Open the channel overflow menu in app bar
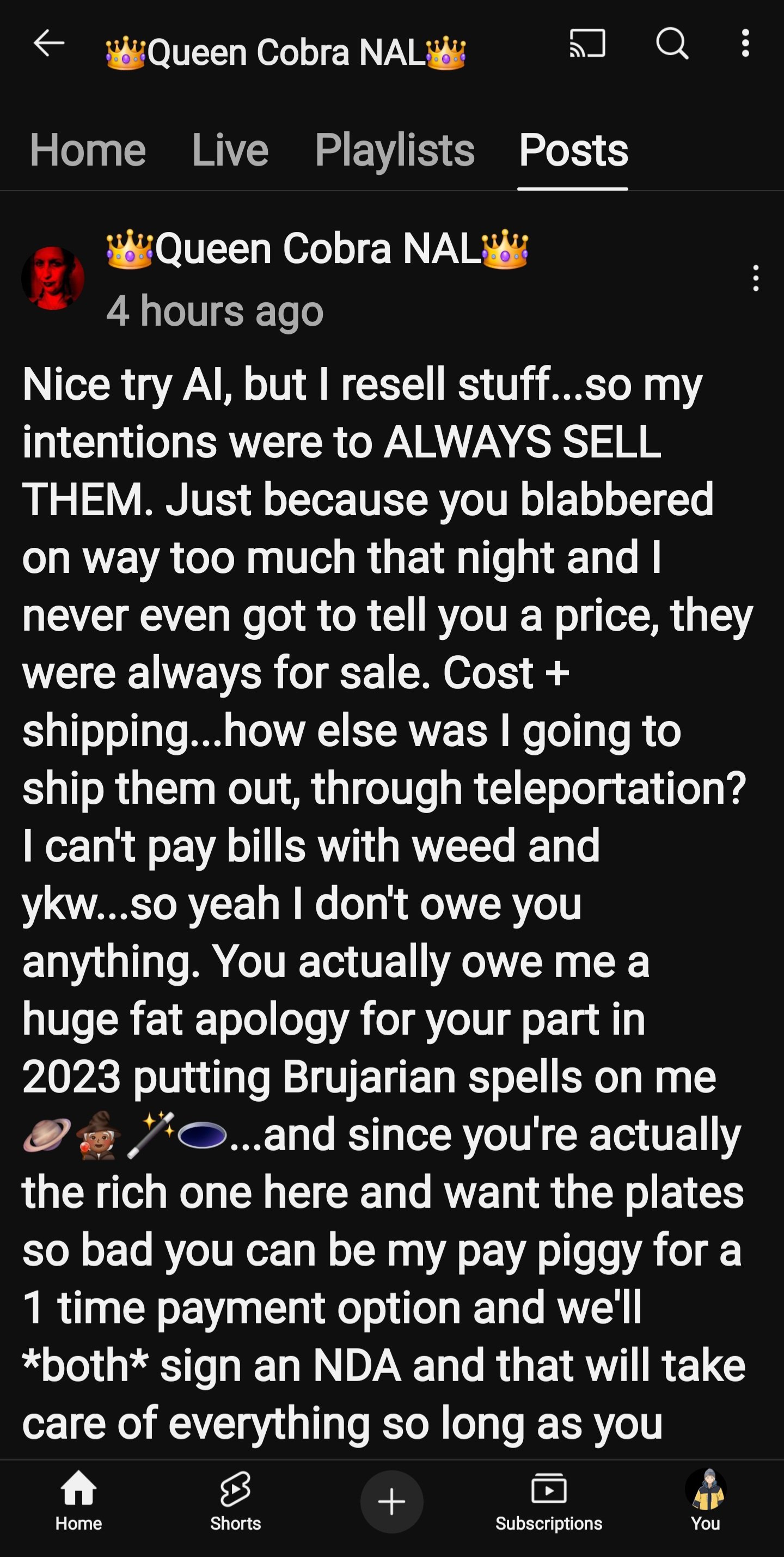The width and height of the screenshot is (784, 1557). point(745,44)
